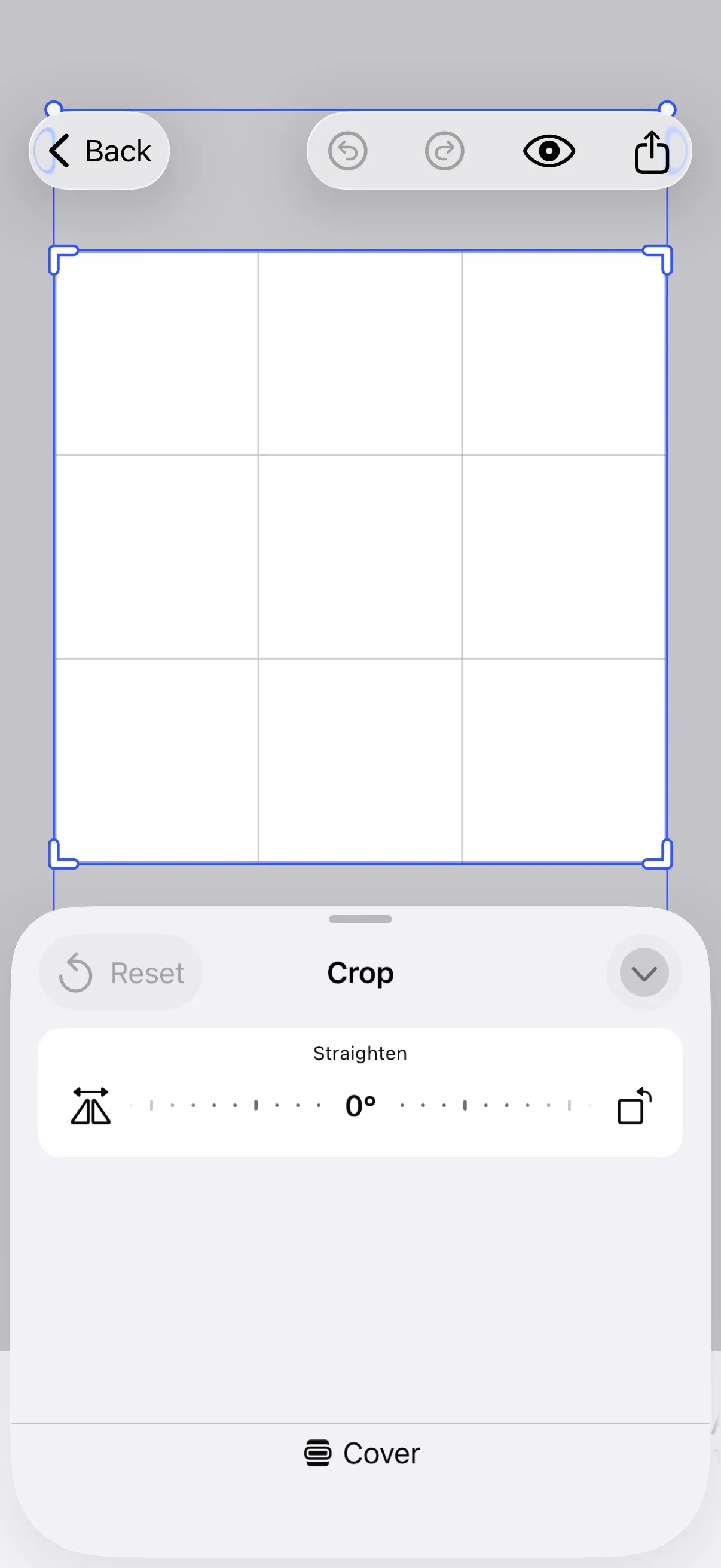The width and height of the screenshot is (721, 1568).
Task: Select the top-left selection anchor point
Action: coord(54,107)
